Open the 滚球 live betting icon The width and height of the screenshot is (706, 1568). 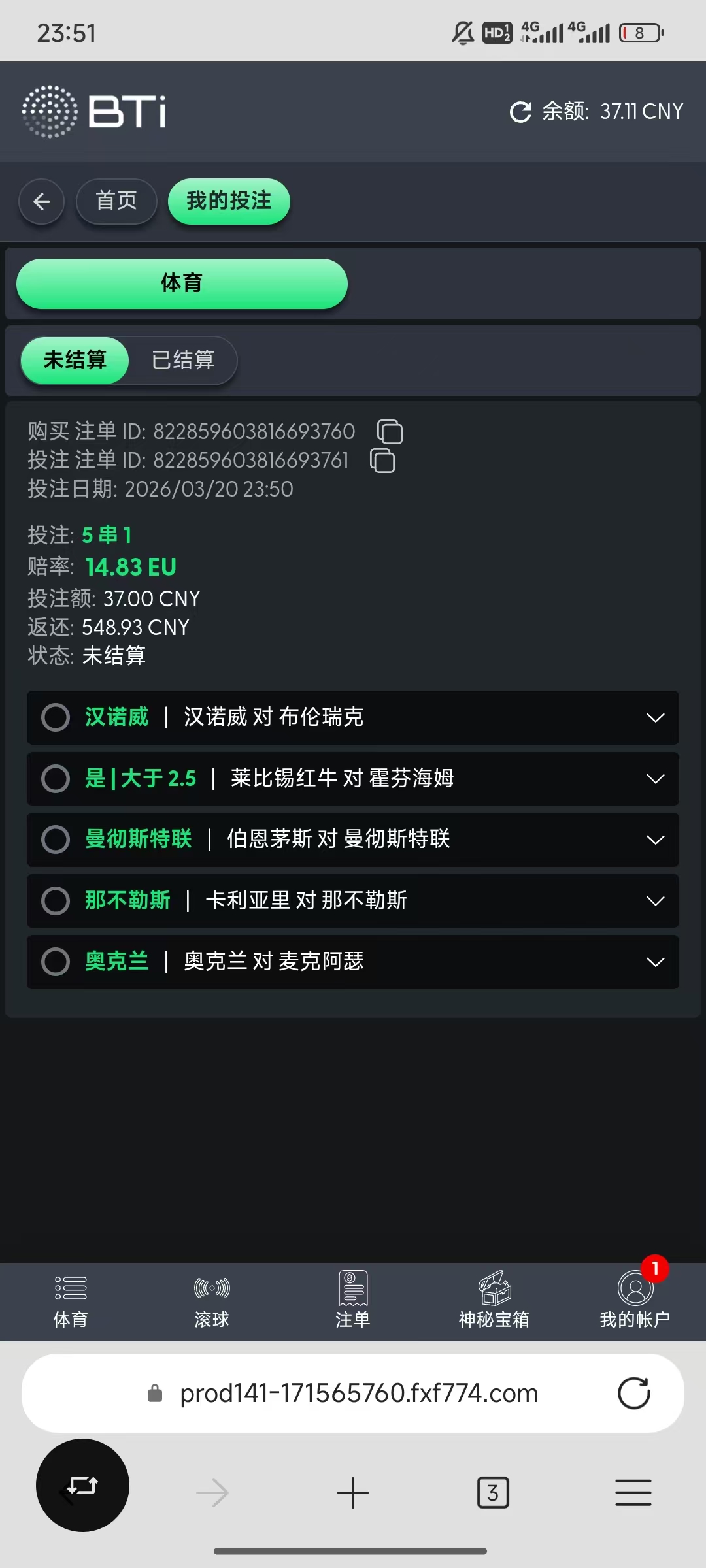coord(211,1300)
